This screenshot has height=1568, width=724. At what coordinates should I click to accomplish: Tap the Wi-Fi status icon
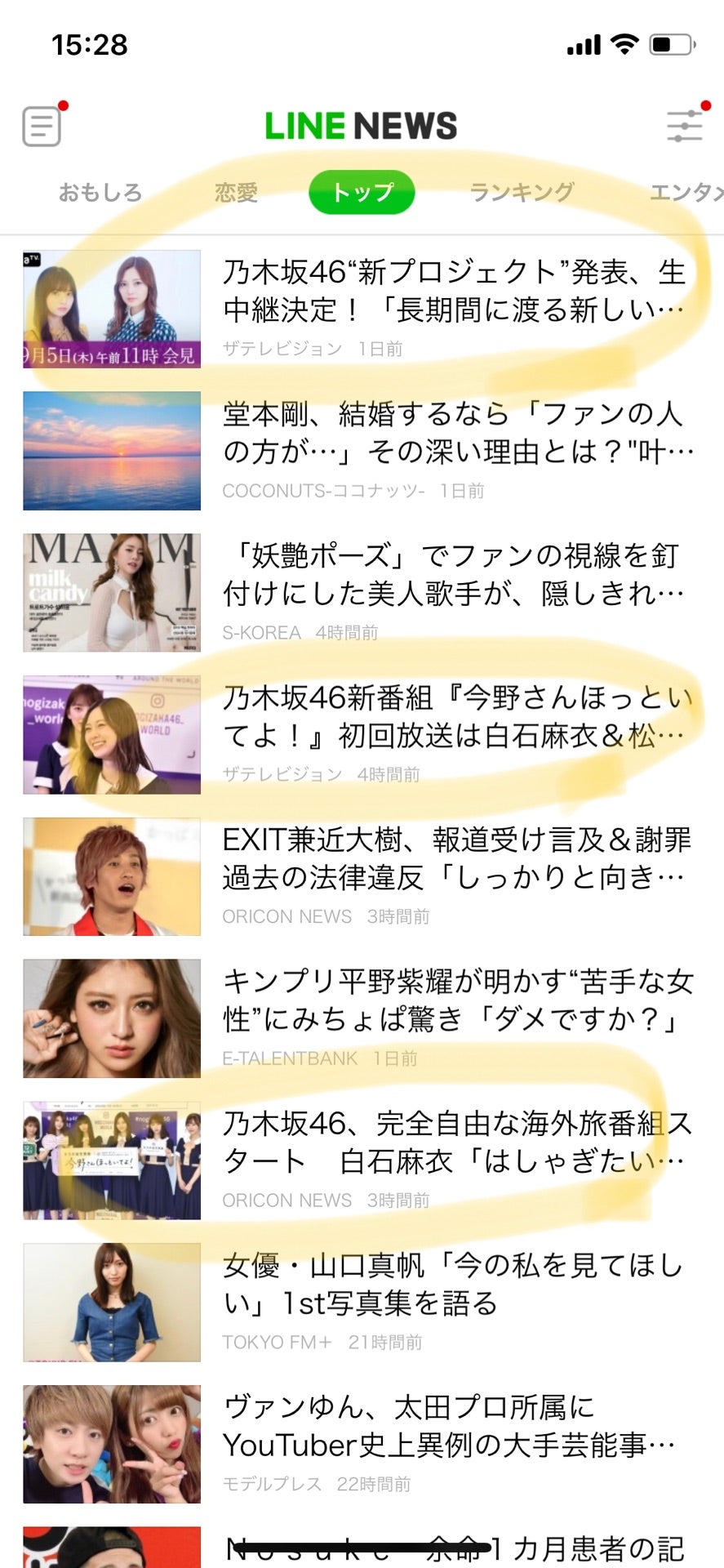pyautogui.click(x=624, y=45)
